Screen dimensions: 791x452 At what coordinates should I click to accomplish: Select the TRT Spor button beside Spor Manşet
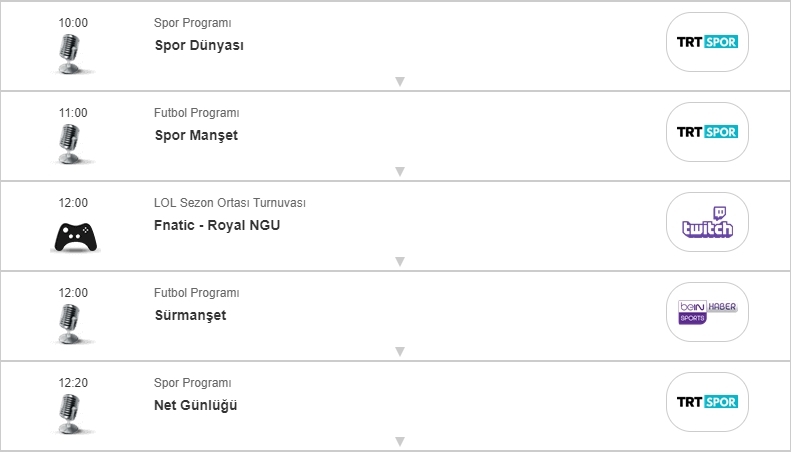pyautogui.click(x=707, y=132)
